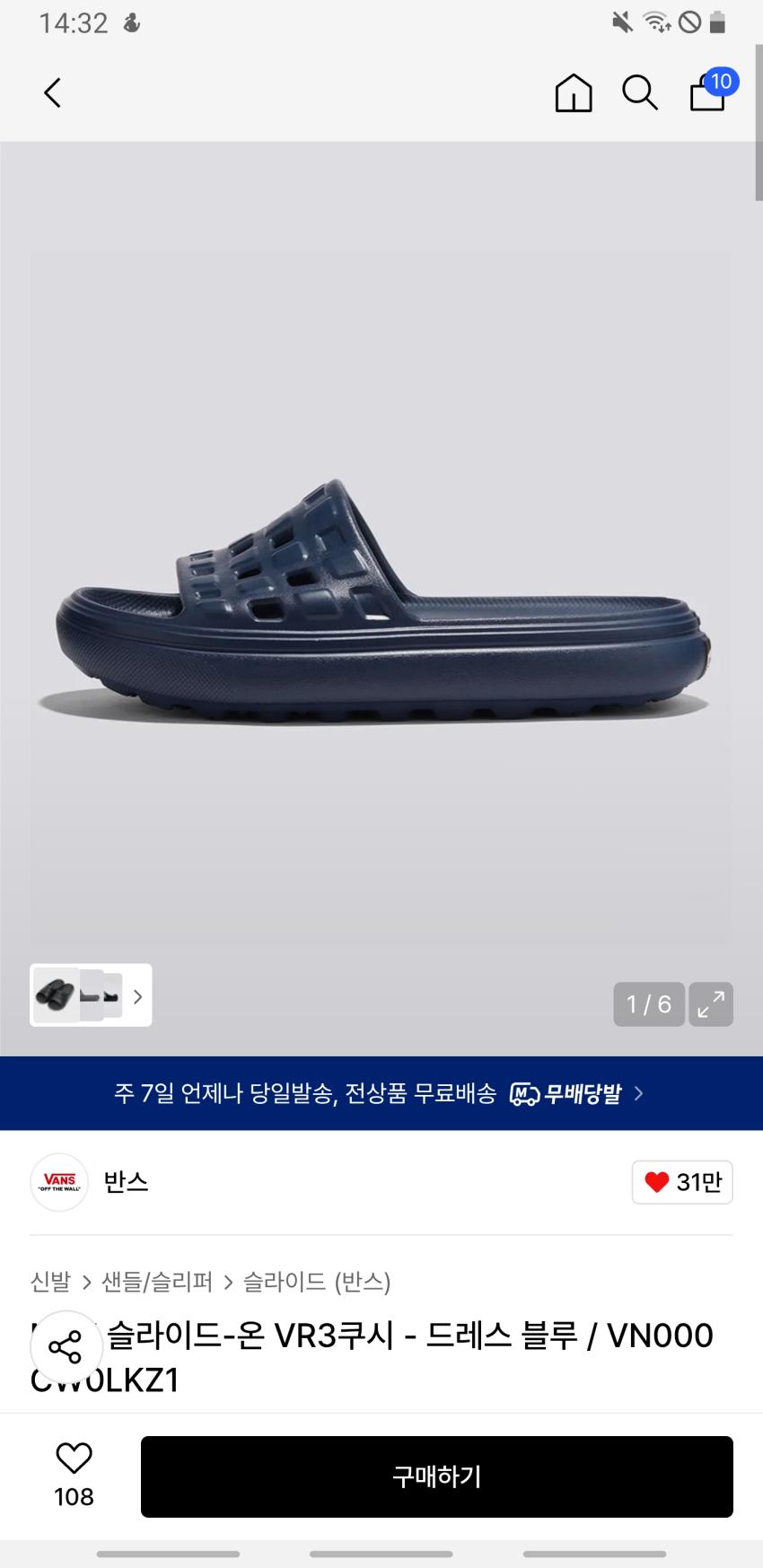Go back to the previous page
Screen dimensions: 763x1568
coord(53,92)
